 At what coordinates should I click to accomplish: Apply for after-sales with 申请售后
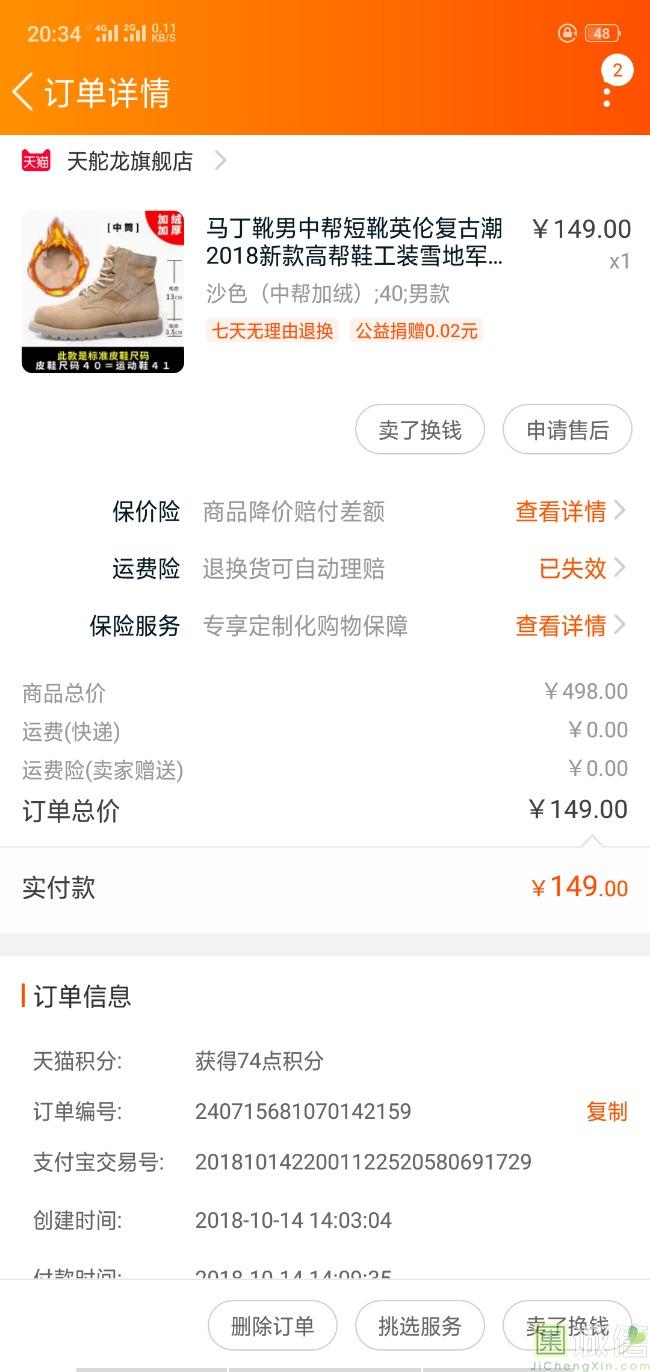[567, 430]
